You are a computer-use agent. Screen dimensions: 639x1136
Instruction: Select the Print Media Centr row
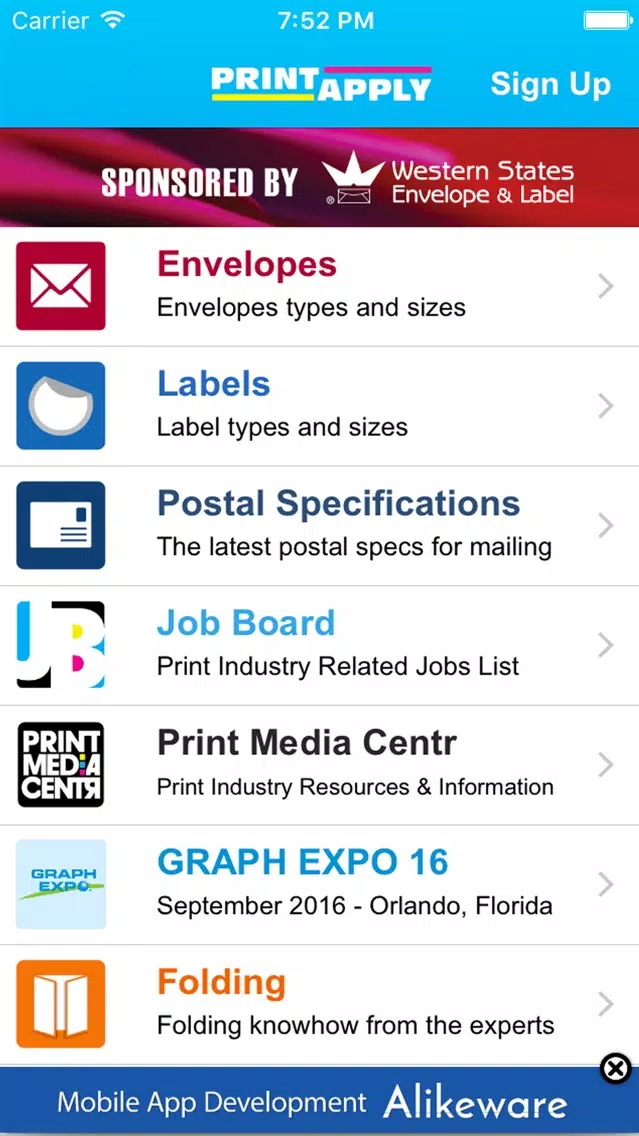click(x=320, y=765)
